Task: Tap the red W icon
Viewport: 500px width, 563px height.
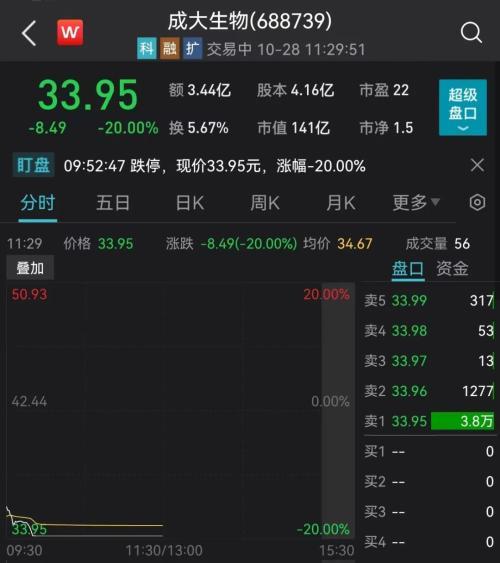Action: pyautogui.click(x=70, y=33)
